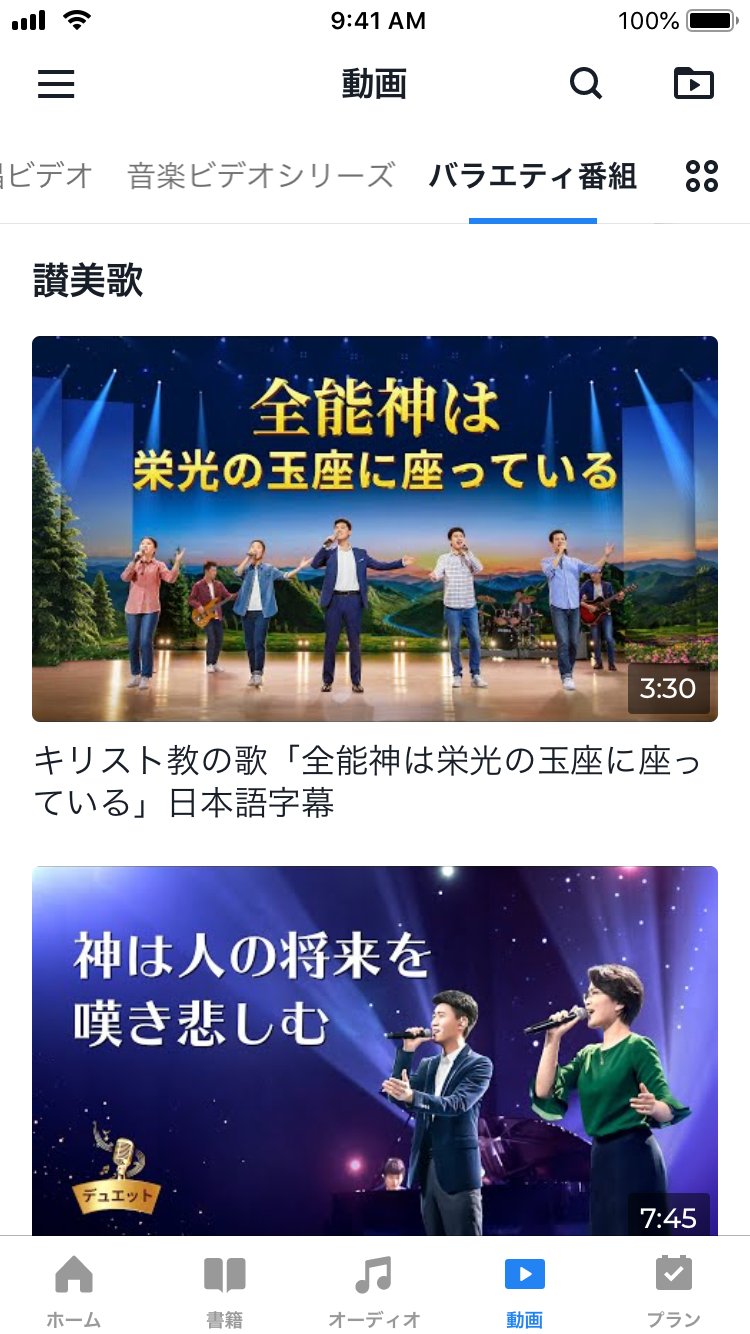750x1334 pixels.
Task: Switch to the 音楽ビデオシリーズ tab
Action: click(261, 176)
